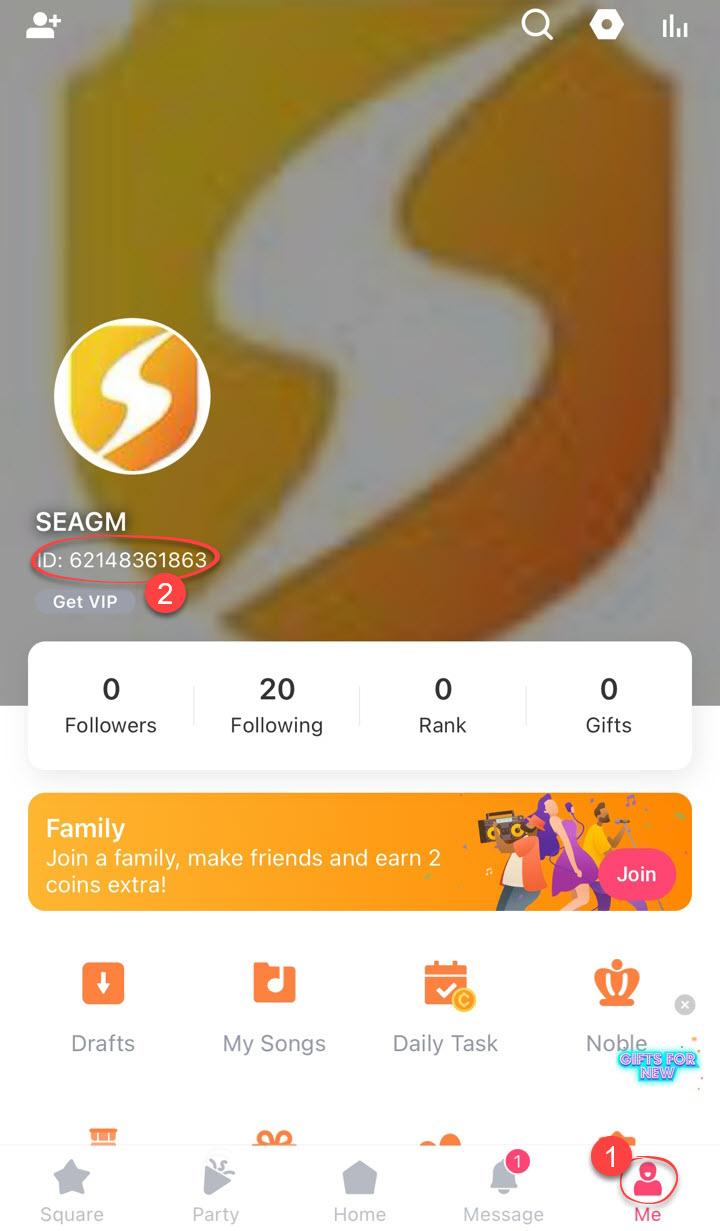
Task: Open the Rank stats
Action: point(443,706)
